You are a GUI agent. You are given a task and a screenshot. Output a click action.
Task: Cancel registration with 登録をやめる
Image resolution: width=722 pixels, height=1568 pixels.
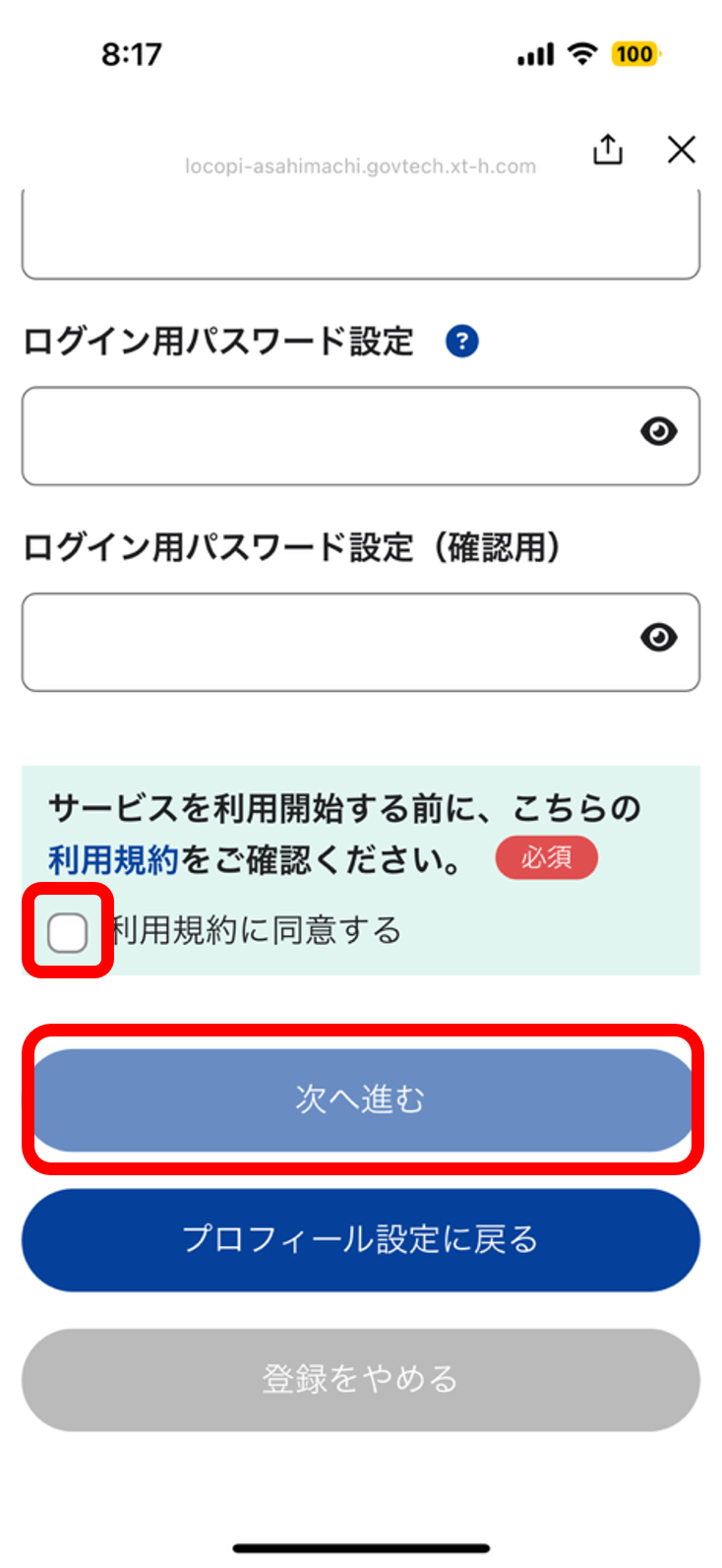[x=361, y=1380]
